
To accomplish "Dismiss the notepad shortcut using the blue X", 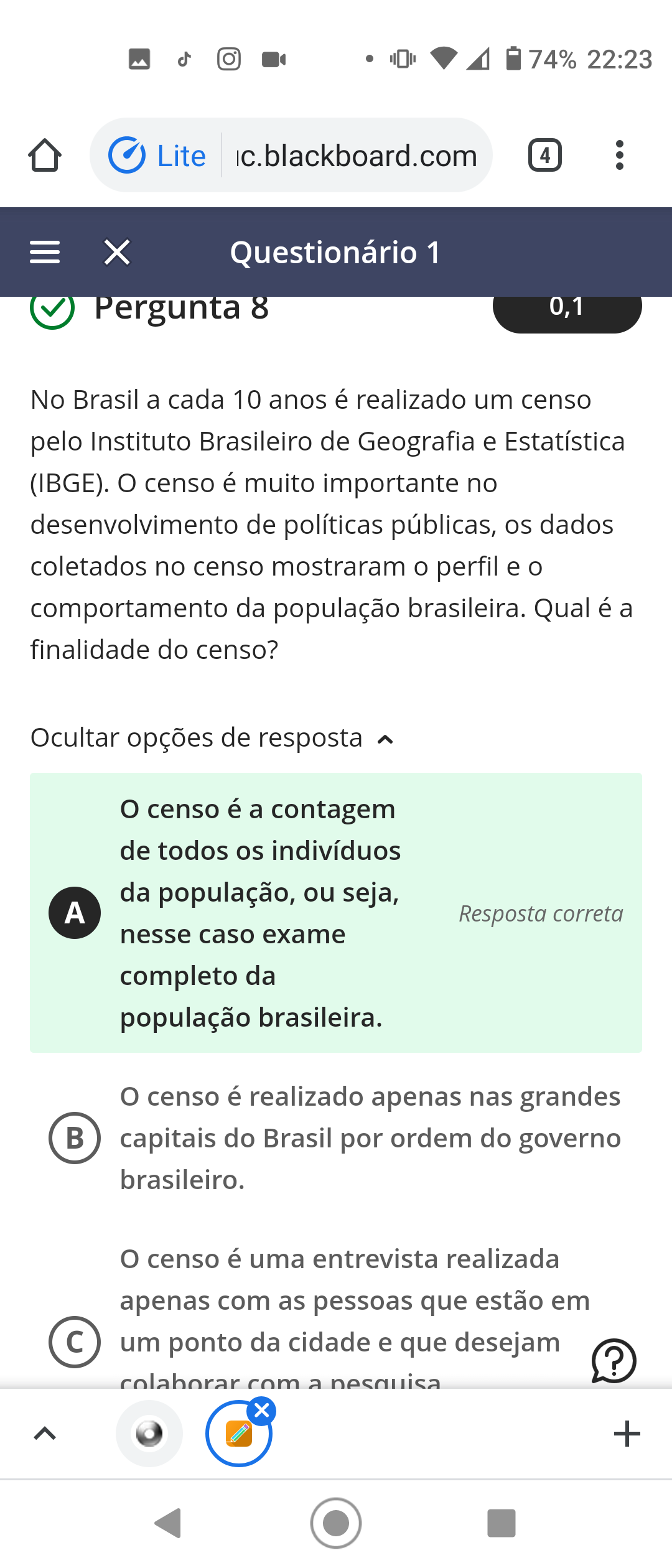I will click(262, 1411).
